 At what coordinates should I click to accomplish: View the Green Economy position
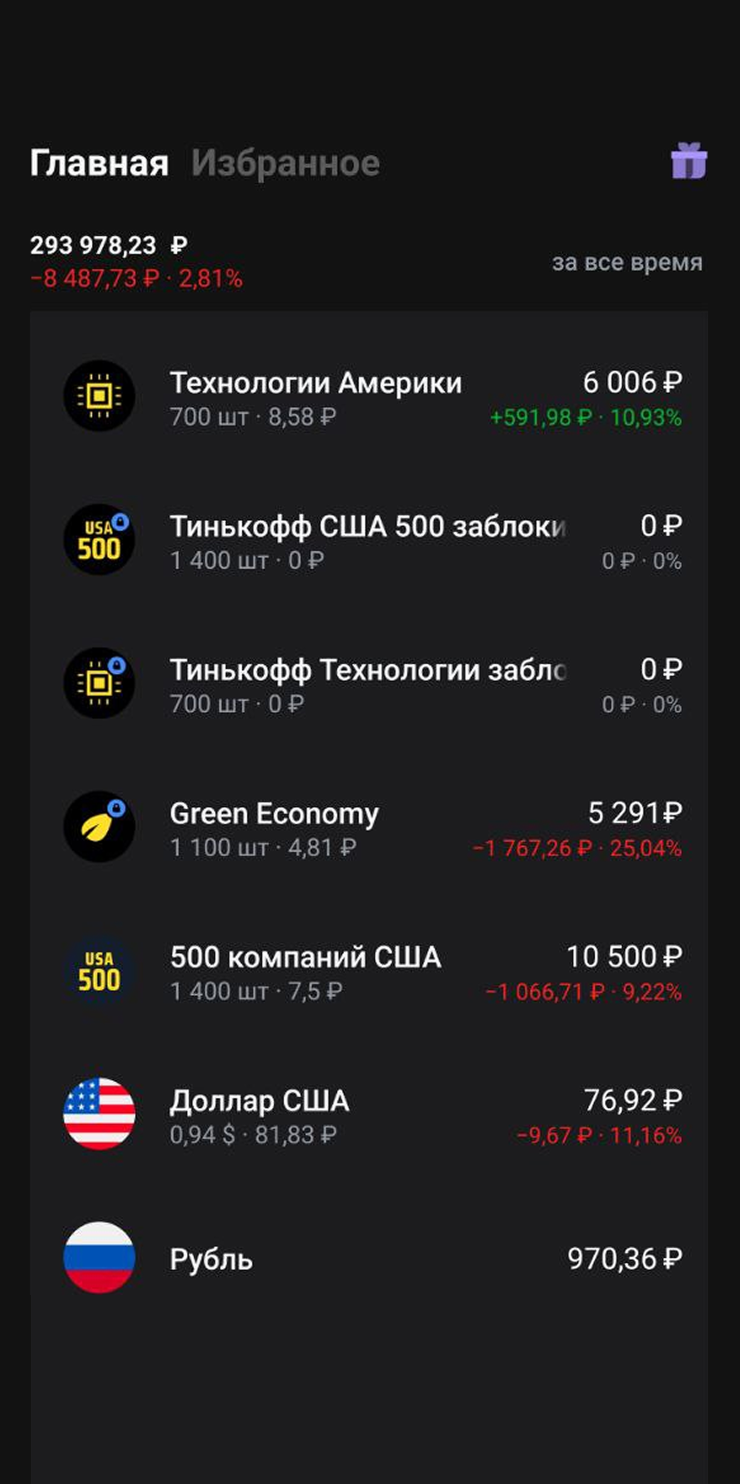[x=369, y=829]
